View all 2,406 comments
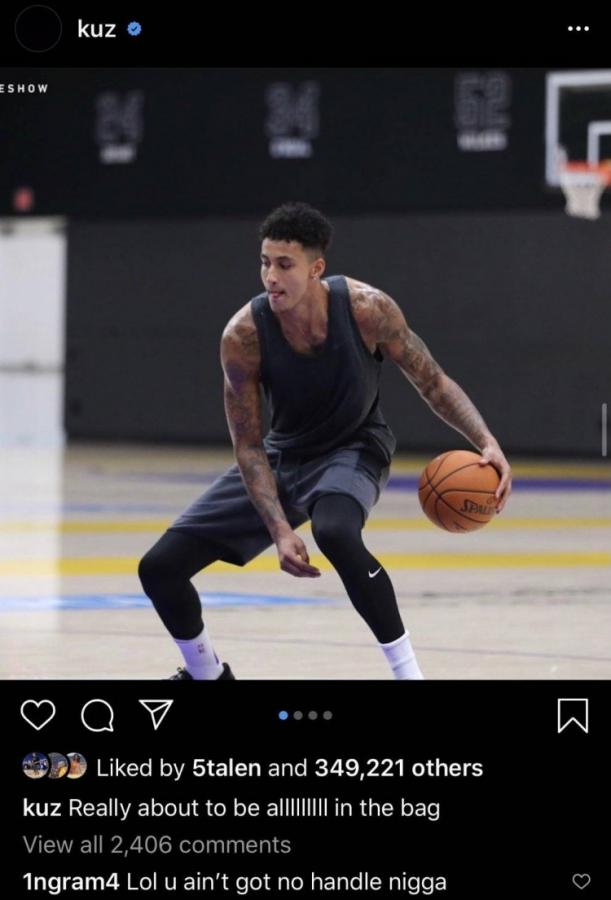Screen dimensions: 611x900 click(157, 845)
